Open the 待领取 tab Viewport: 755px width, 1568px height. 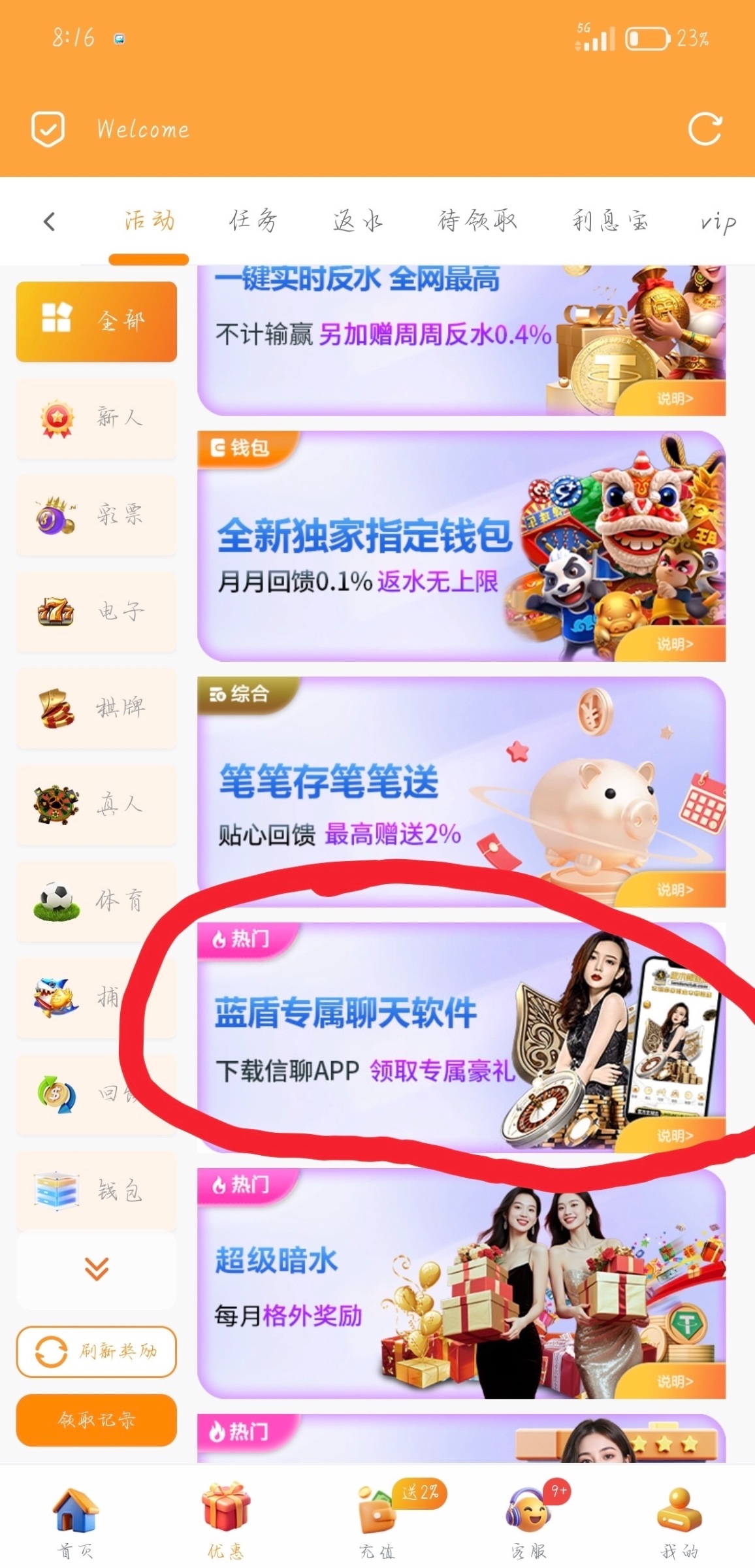(477, 221)
